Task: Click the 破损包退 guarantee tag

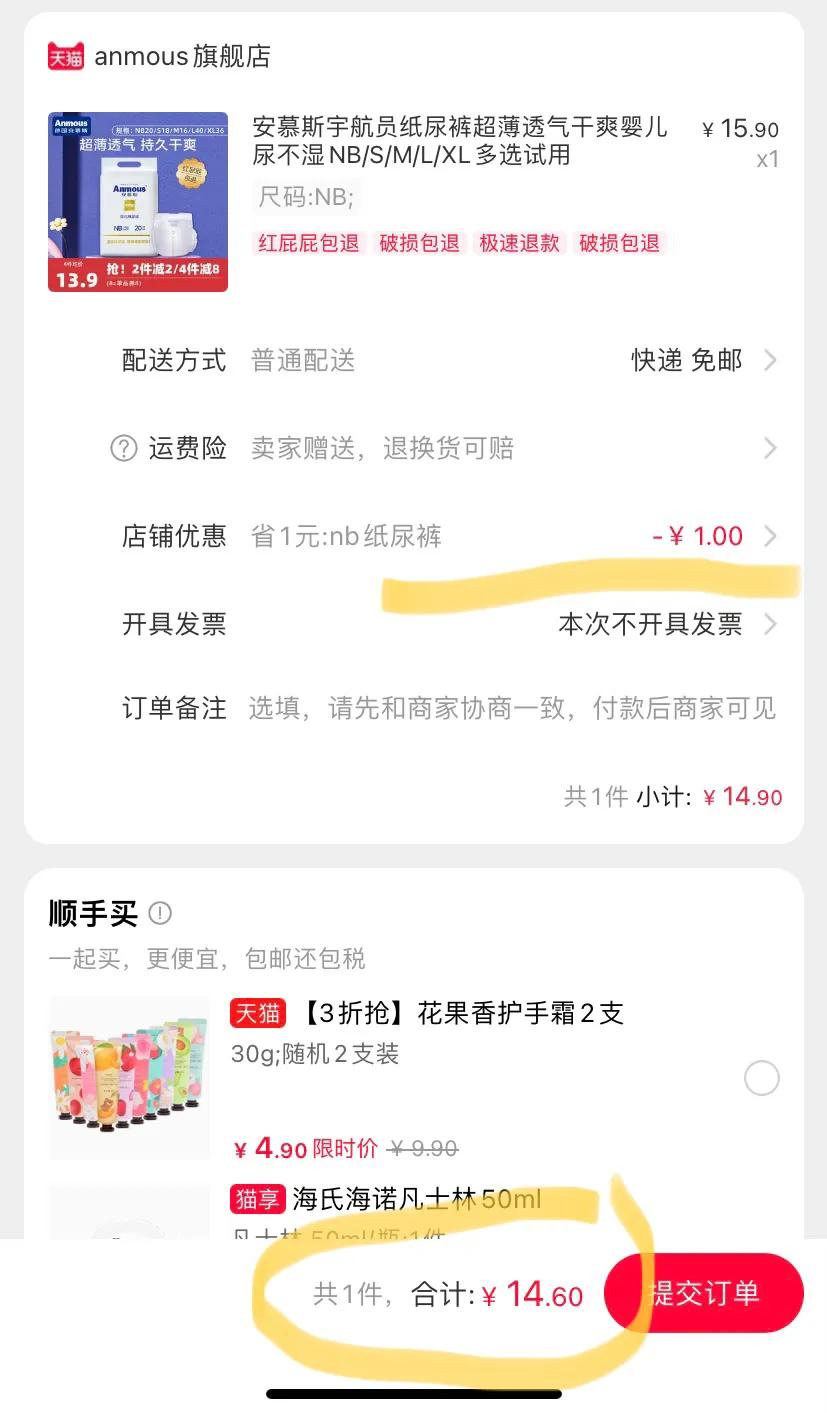Action: coord(419,242)
